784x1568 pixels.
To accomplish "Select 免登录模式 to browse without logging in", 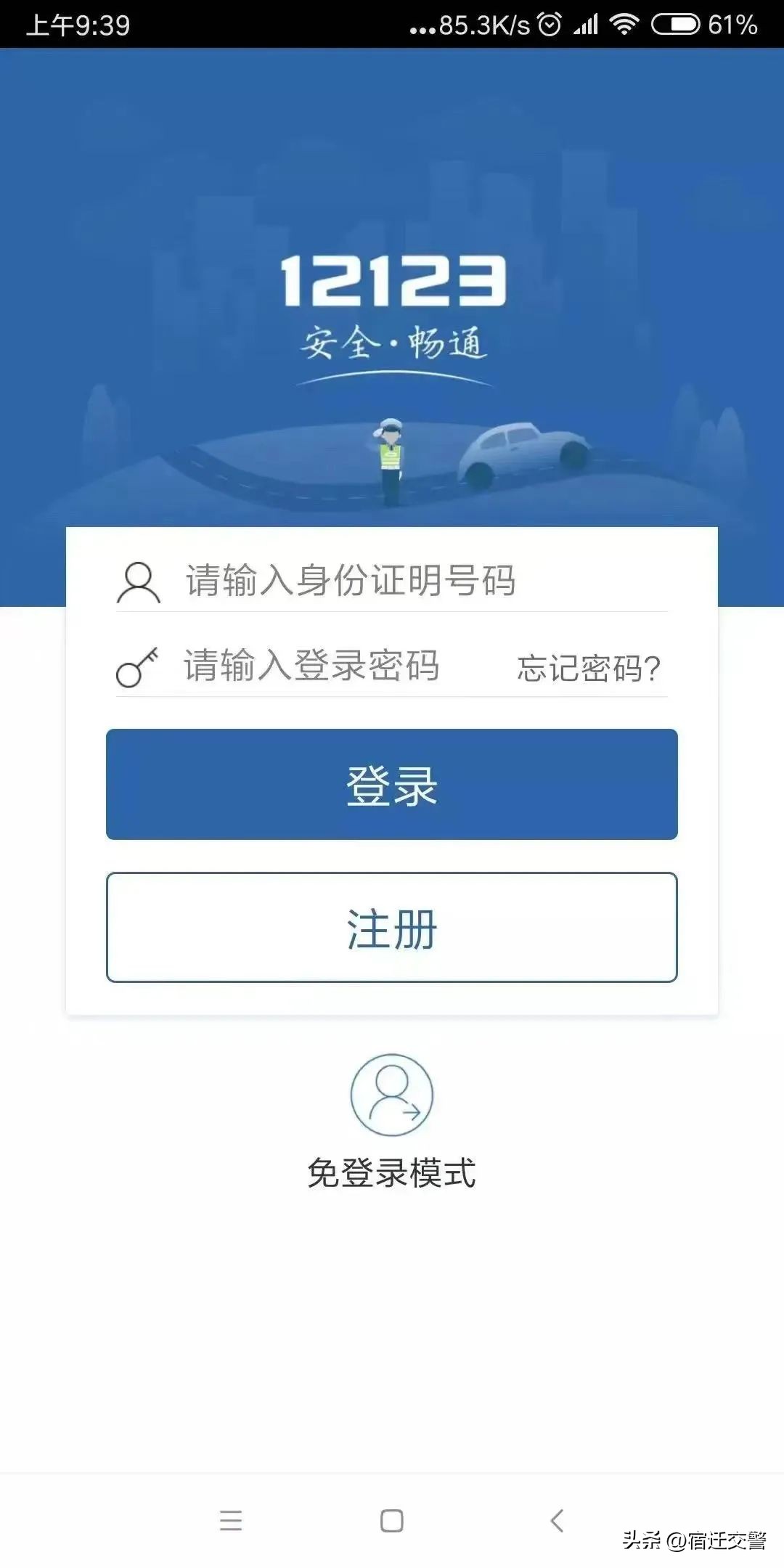I will coord(391,1174).
